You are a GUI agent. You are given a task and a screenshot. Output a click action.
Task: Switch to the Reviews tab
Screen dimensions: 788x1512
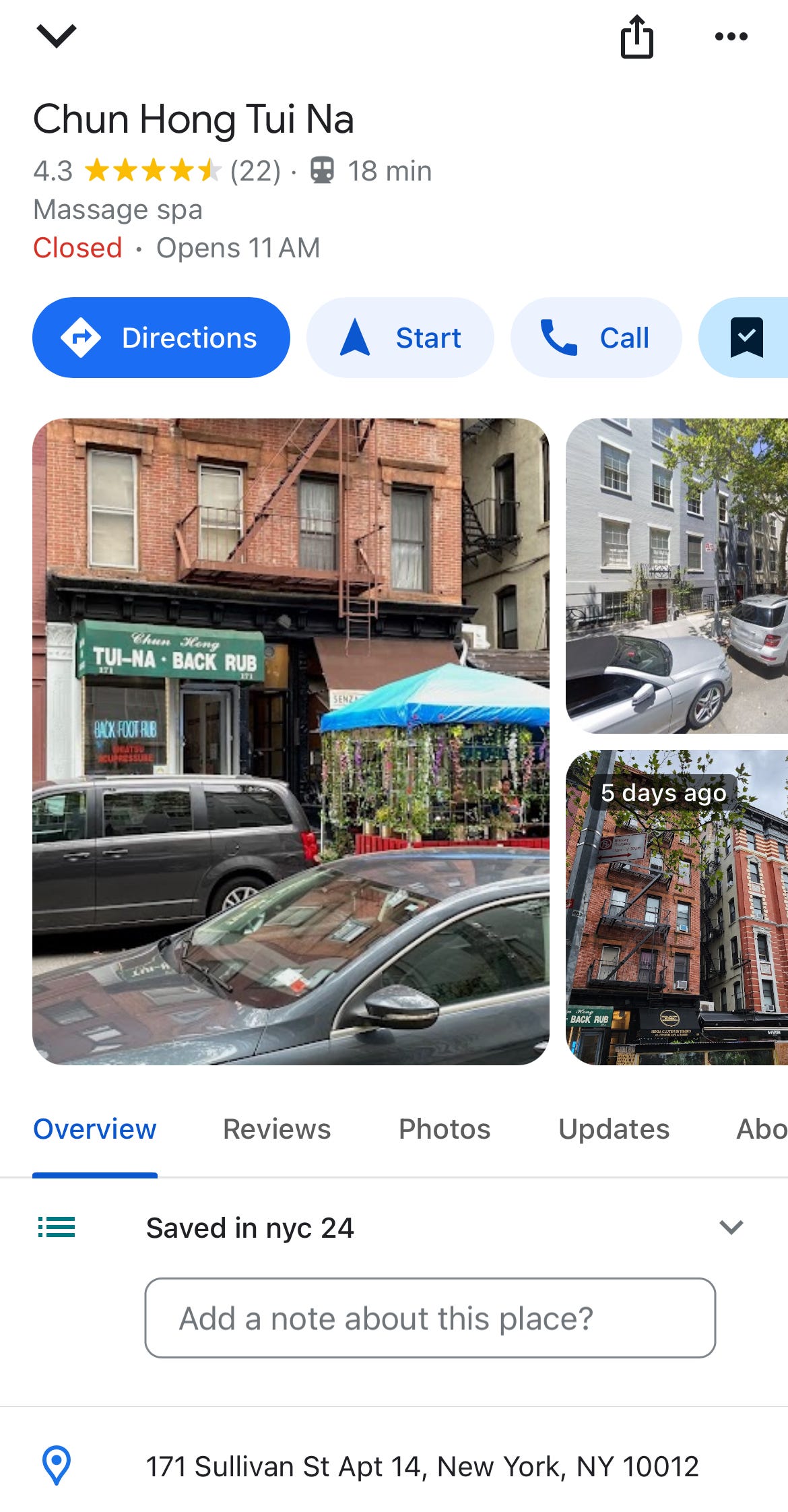(x=277, y=1129)
